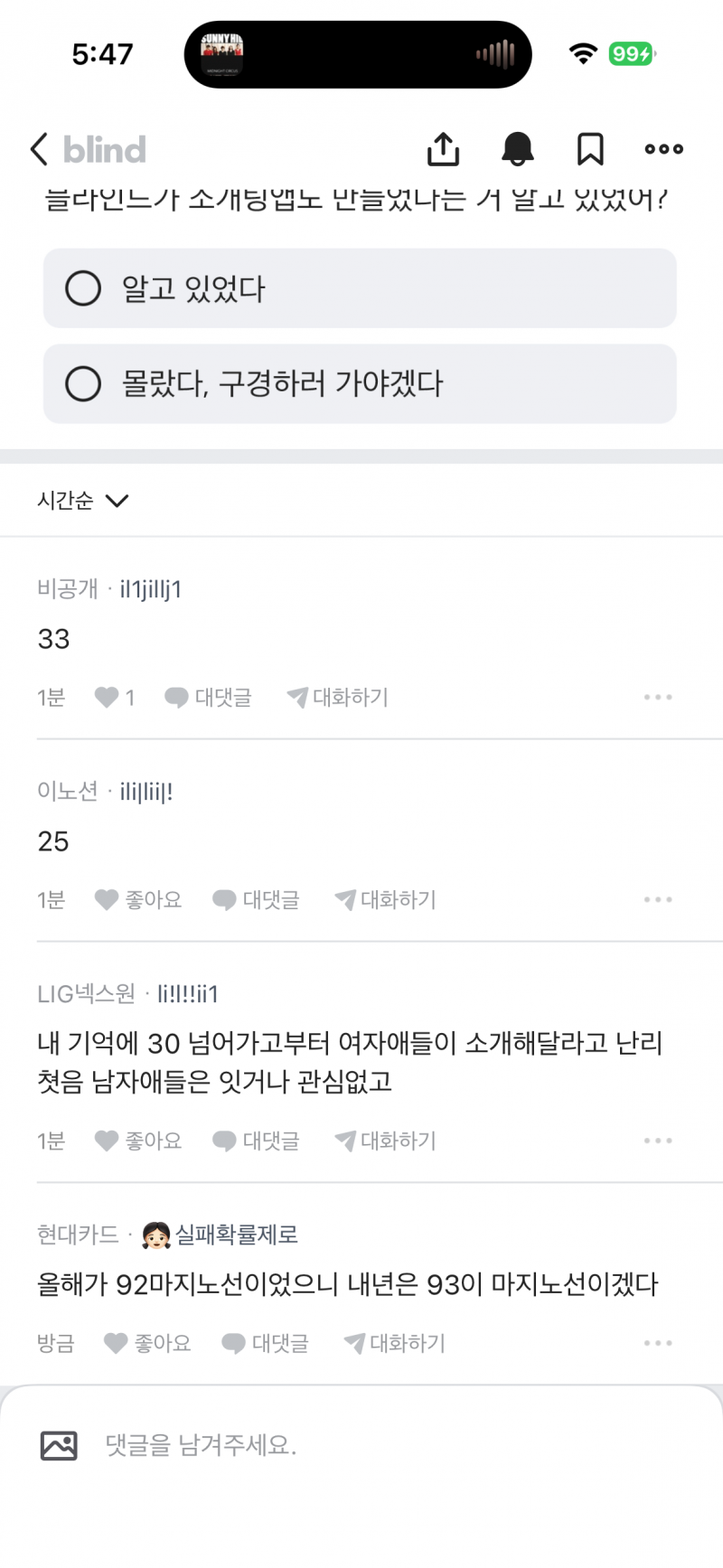The width and height of the screenshot is (723, 1568).
Task: Open notifications via the bell icon
Action: 517,149
